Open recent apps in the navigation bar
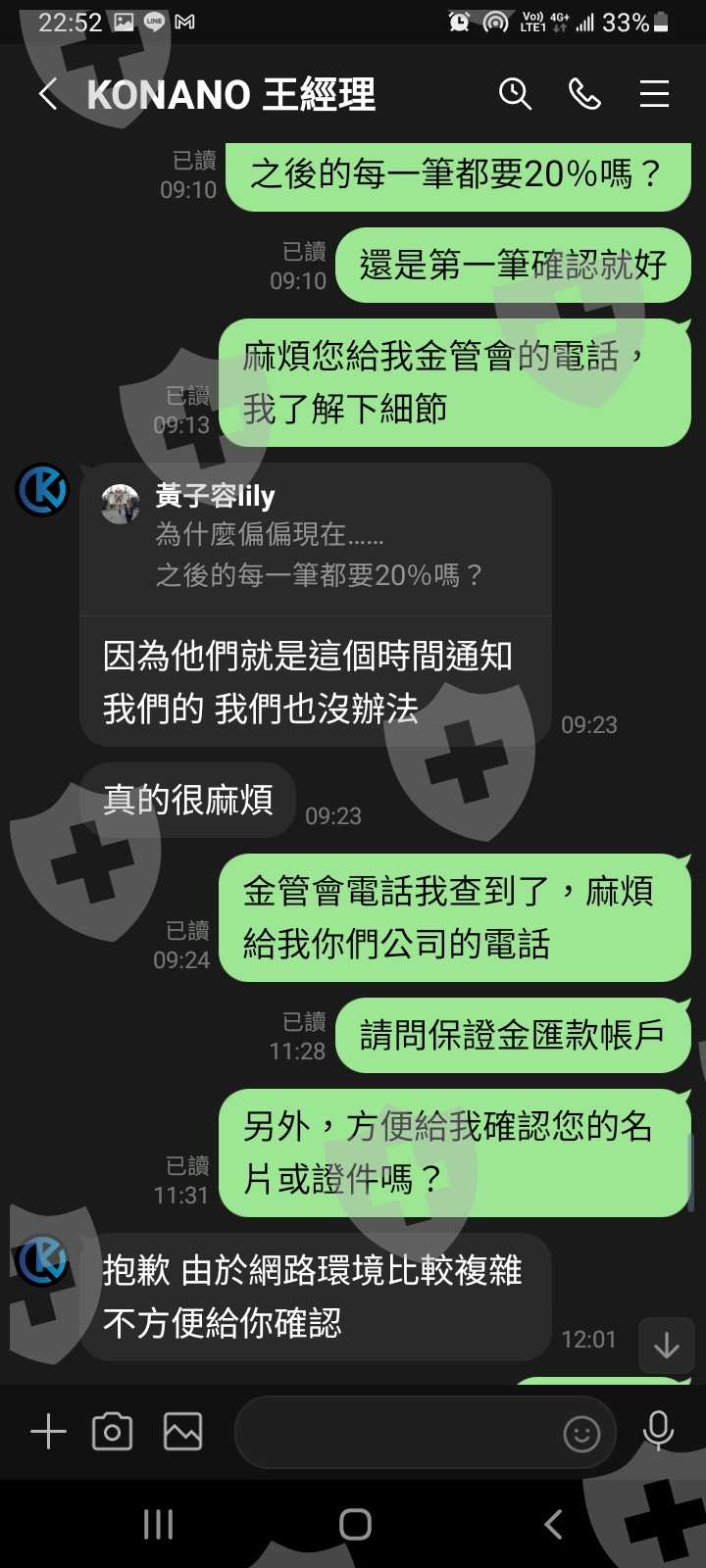 (x=159, y=1524)
